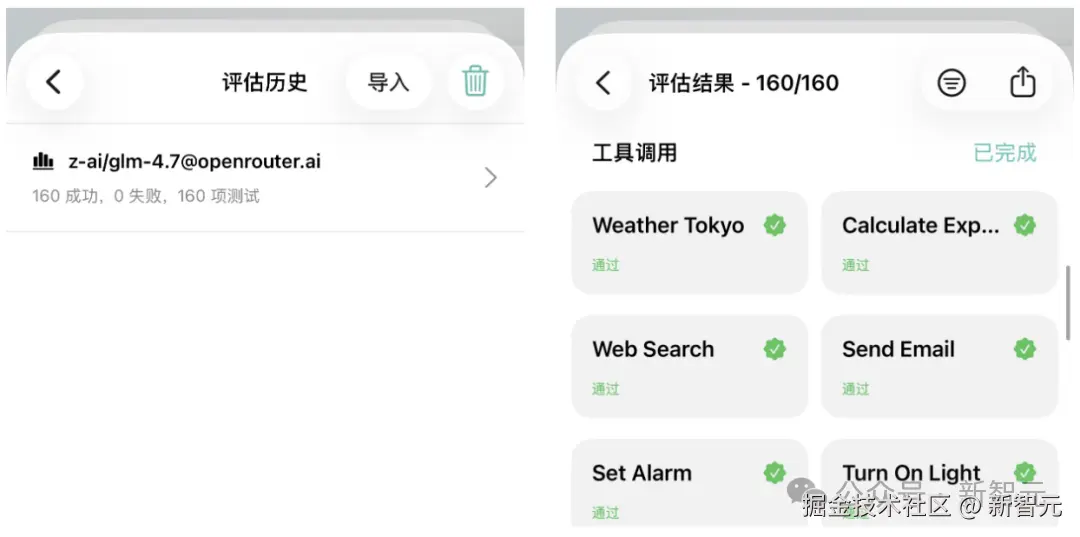
Task: Share the evaluation results
Action: (1022, 82)
